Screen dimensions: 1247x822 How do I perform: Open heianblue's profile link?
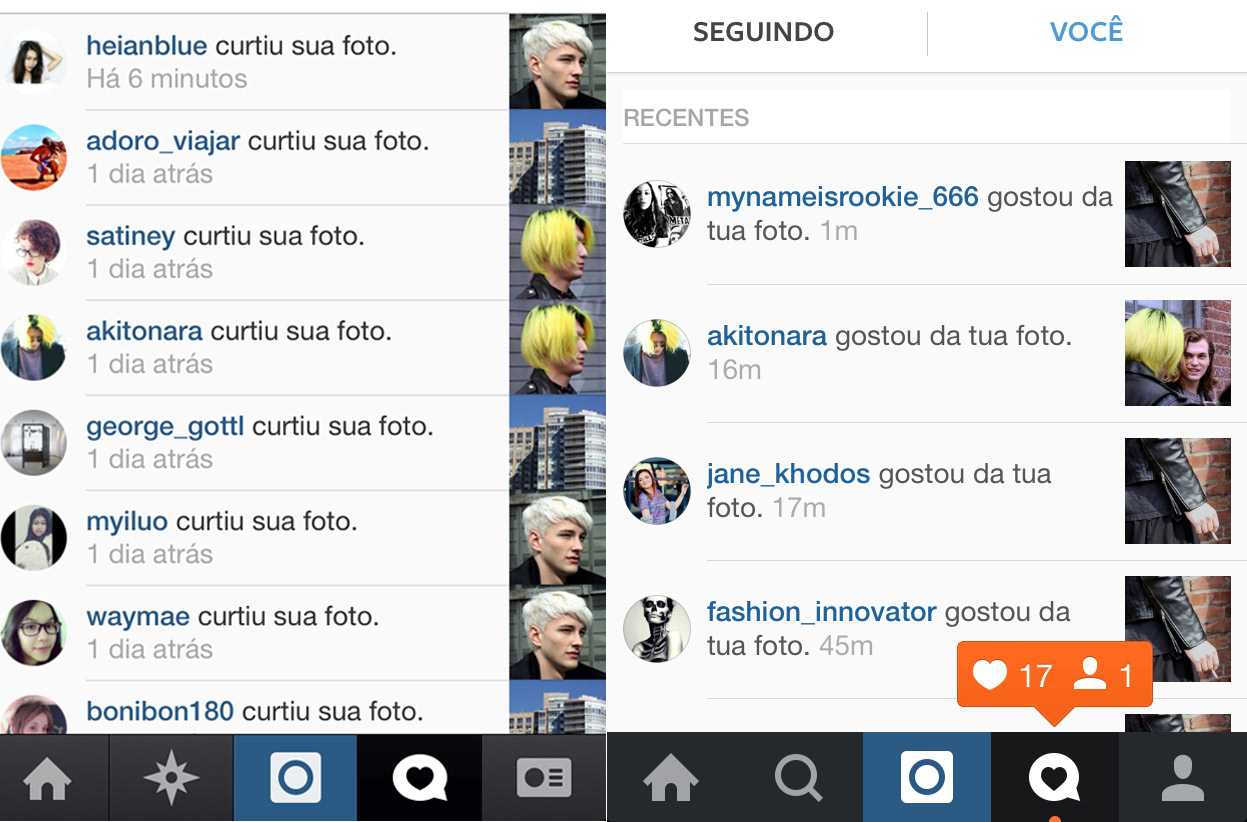click(x=146, y=46)
